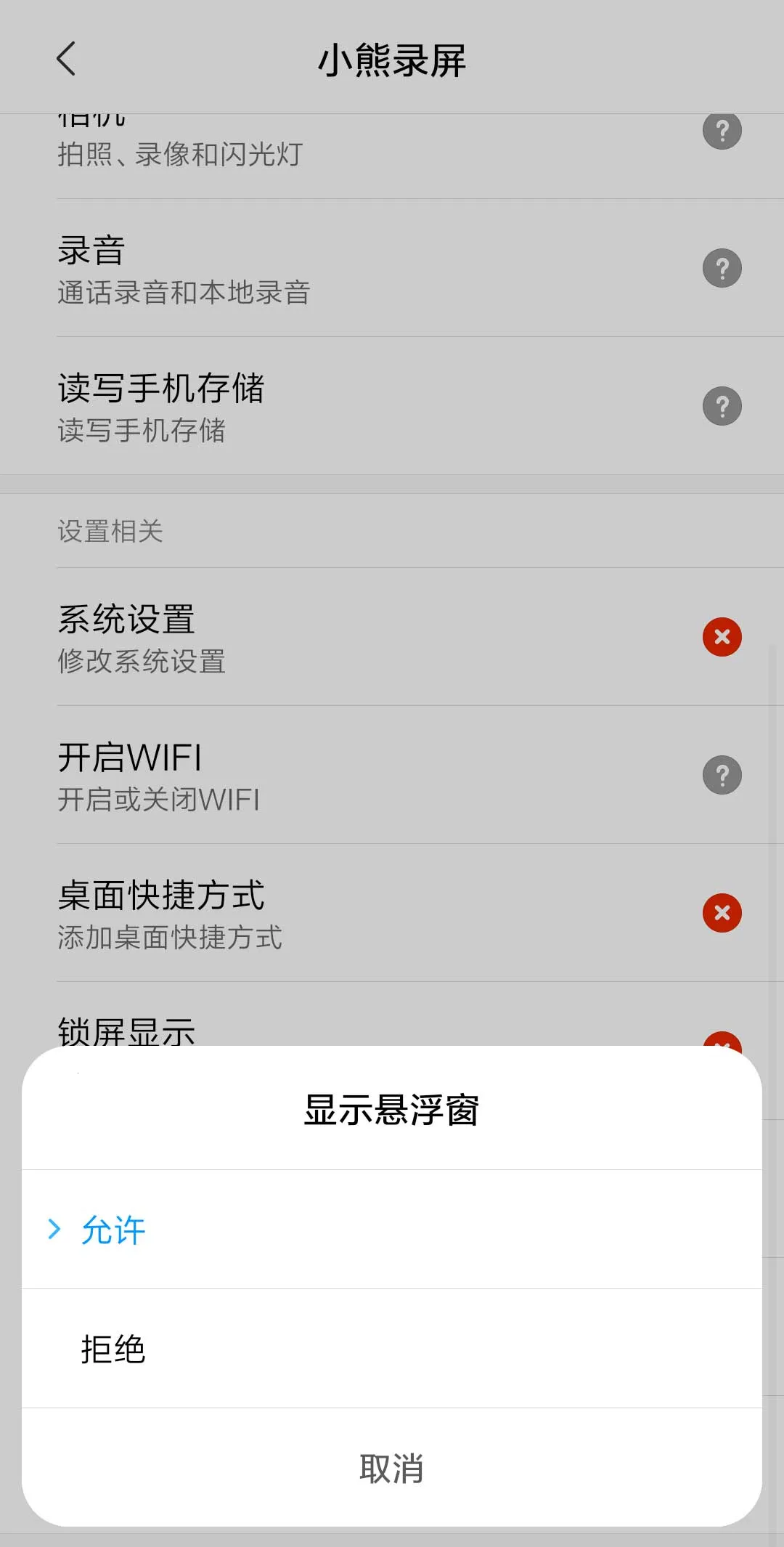Open help for 录音 permission
Screen dimensions: 784x1547
722,269
